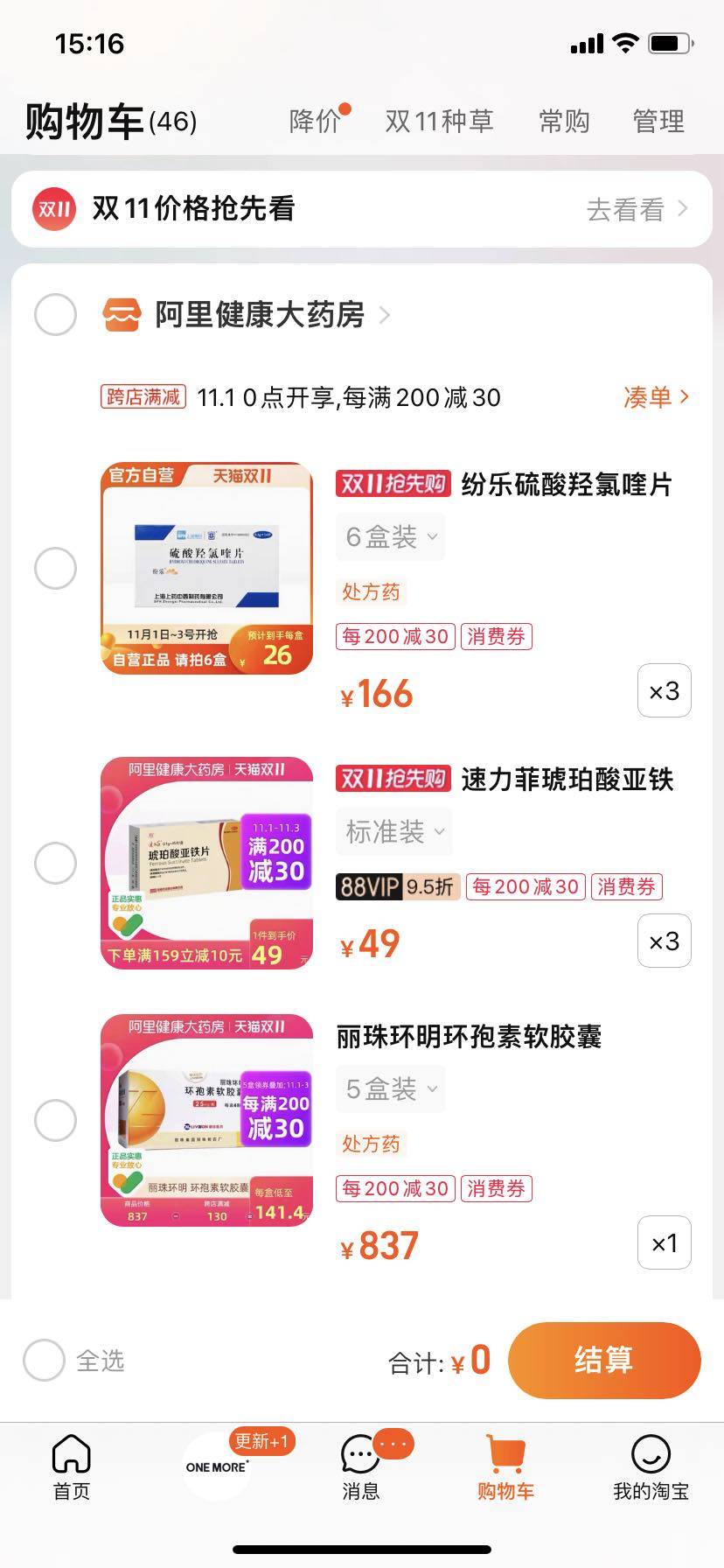Change quantity ×3 for 纷乐硫酸羟氯喹片

point(664,691)
